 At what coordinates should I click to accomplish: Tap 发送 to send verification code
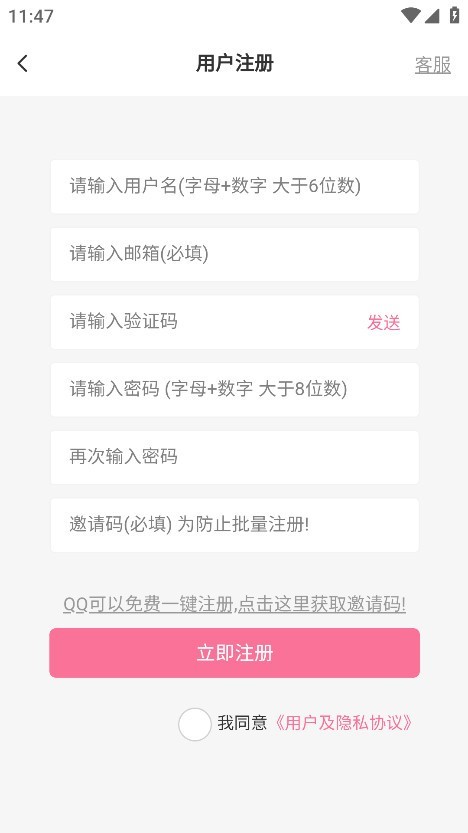point(384,322)
